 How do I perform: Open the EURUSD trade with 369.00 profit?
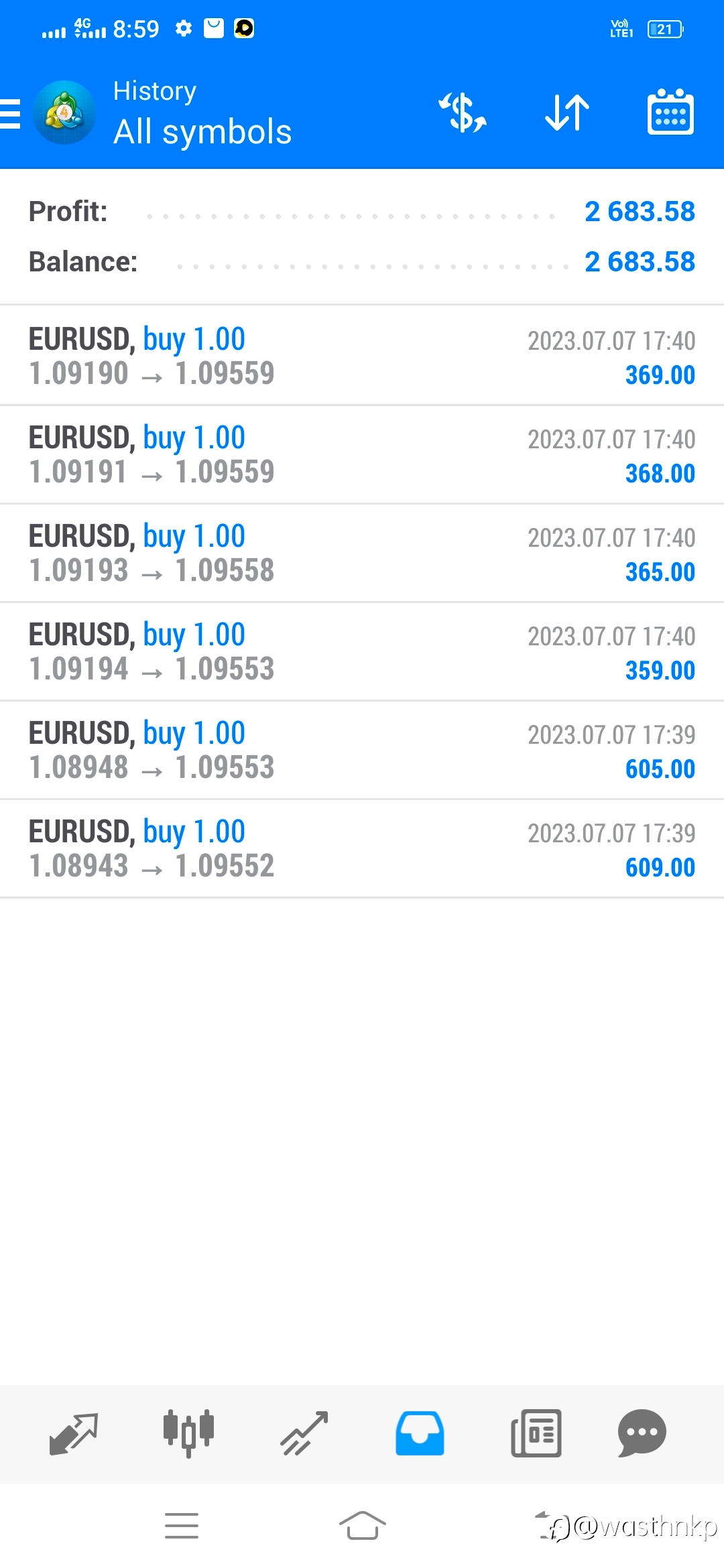[362, 356]
